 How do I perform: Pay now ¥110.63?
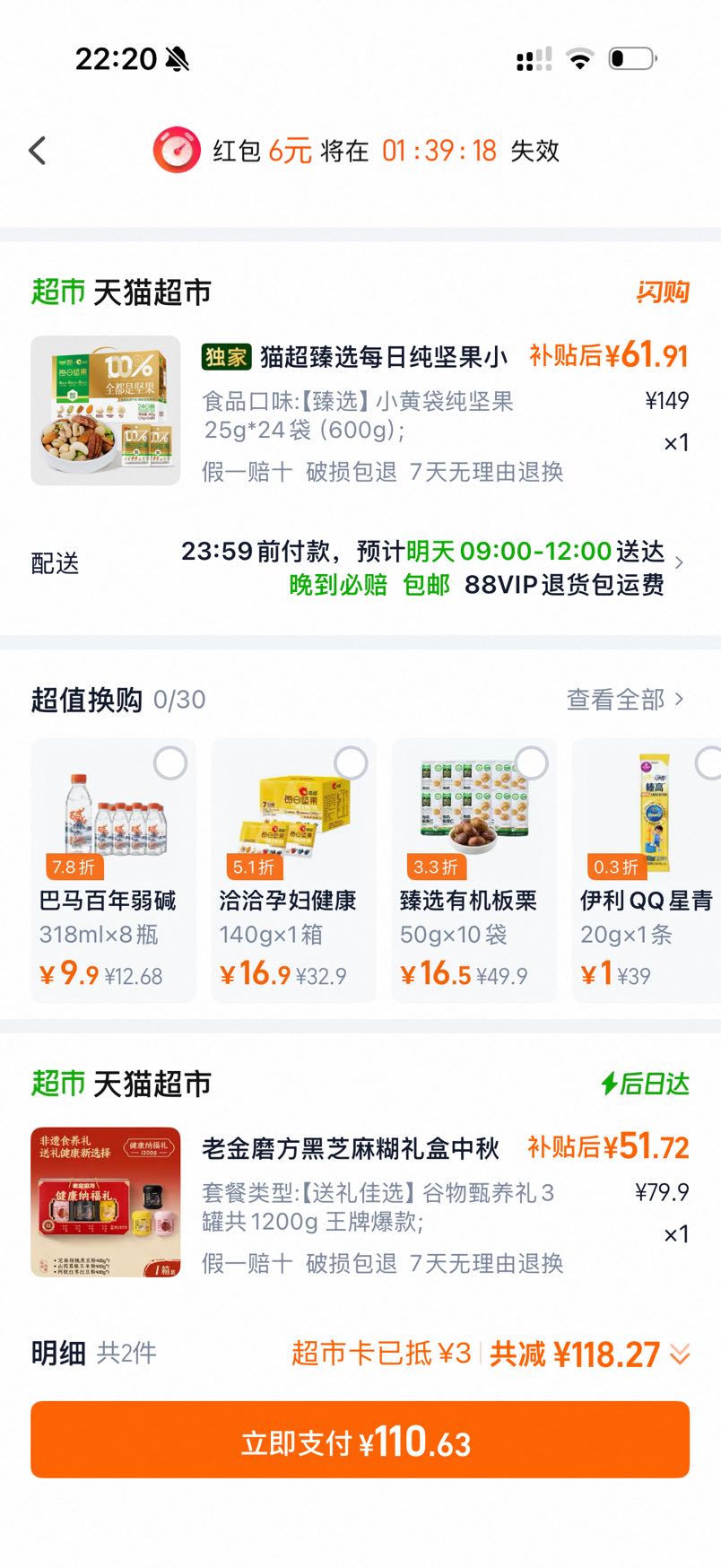tap(360, 1440)
